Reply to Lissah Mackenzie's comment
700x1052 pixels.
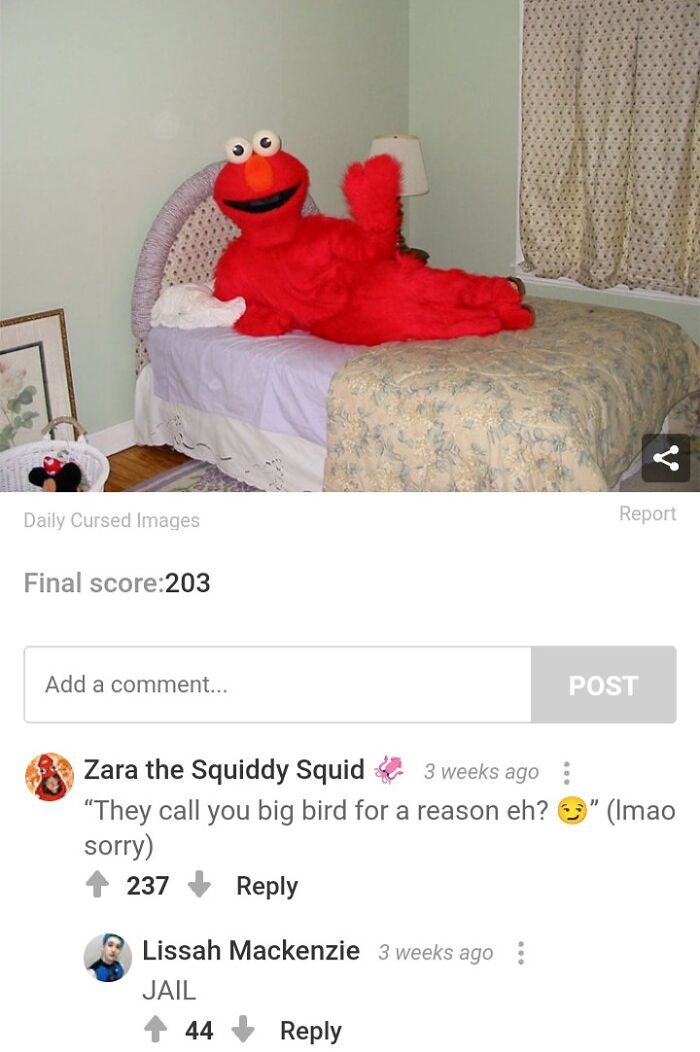pyautogui.click(x=310, y=1030)
